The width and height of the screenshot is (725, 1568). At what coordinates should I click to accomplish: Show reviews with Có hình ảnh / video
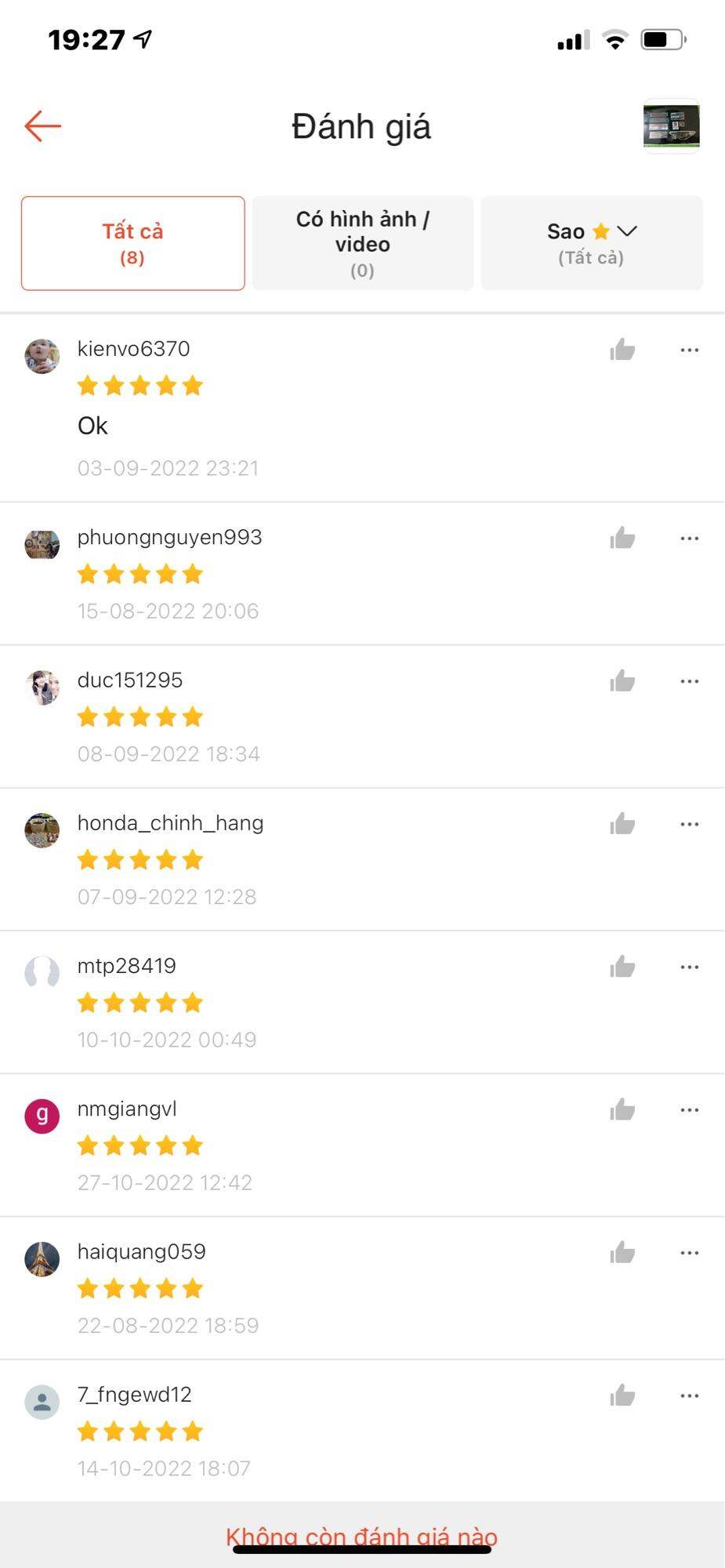362,243
